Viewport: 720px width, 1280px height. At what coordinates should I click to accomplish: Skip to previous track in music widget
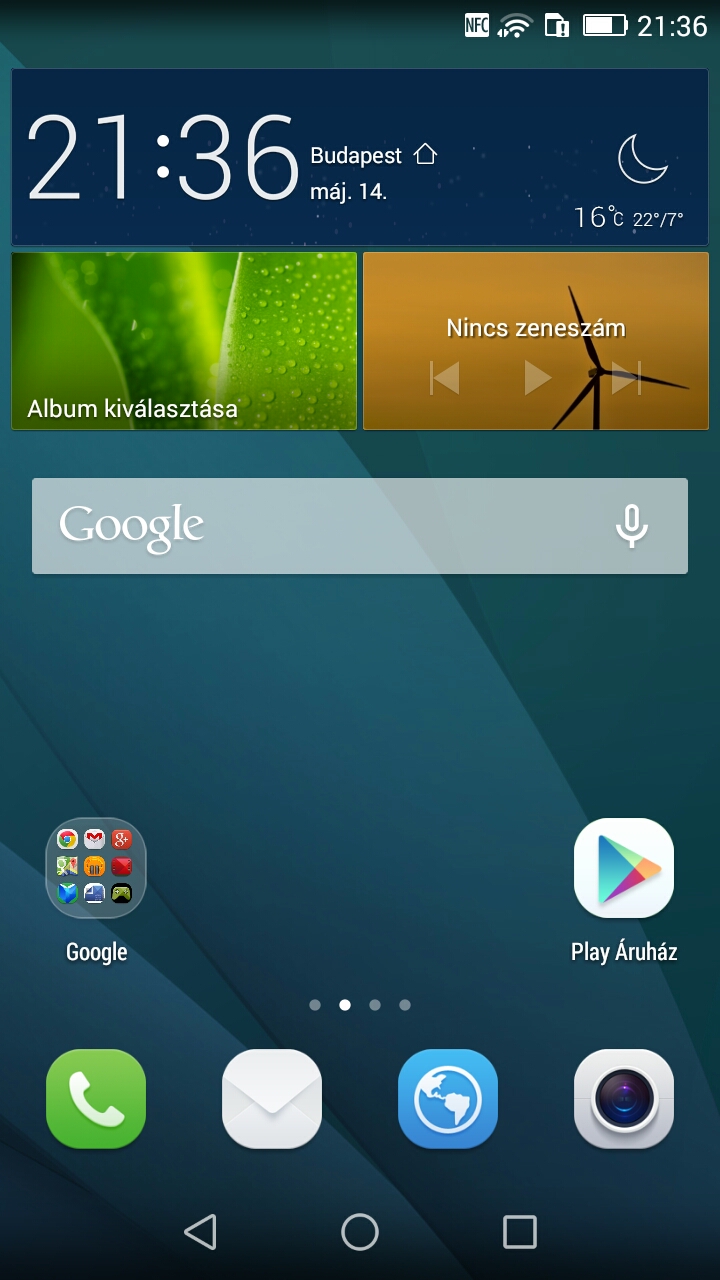[444, 378]
